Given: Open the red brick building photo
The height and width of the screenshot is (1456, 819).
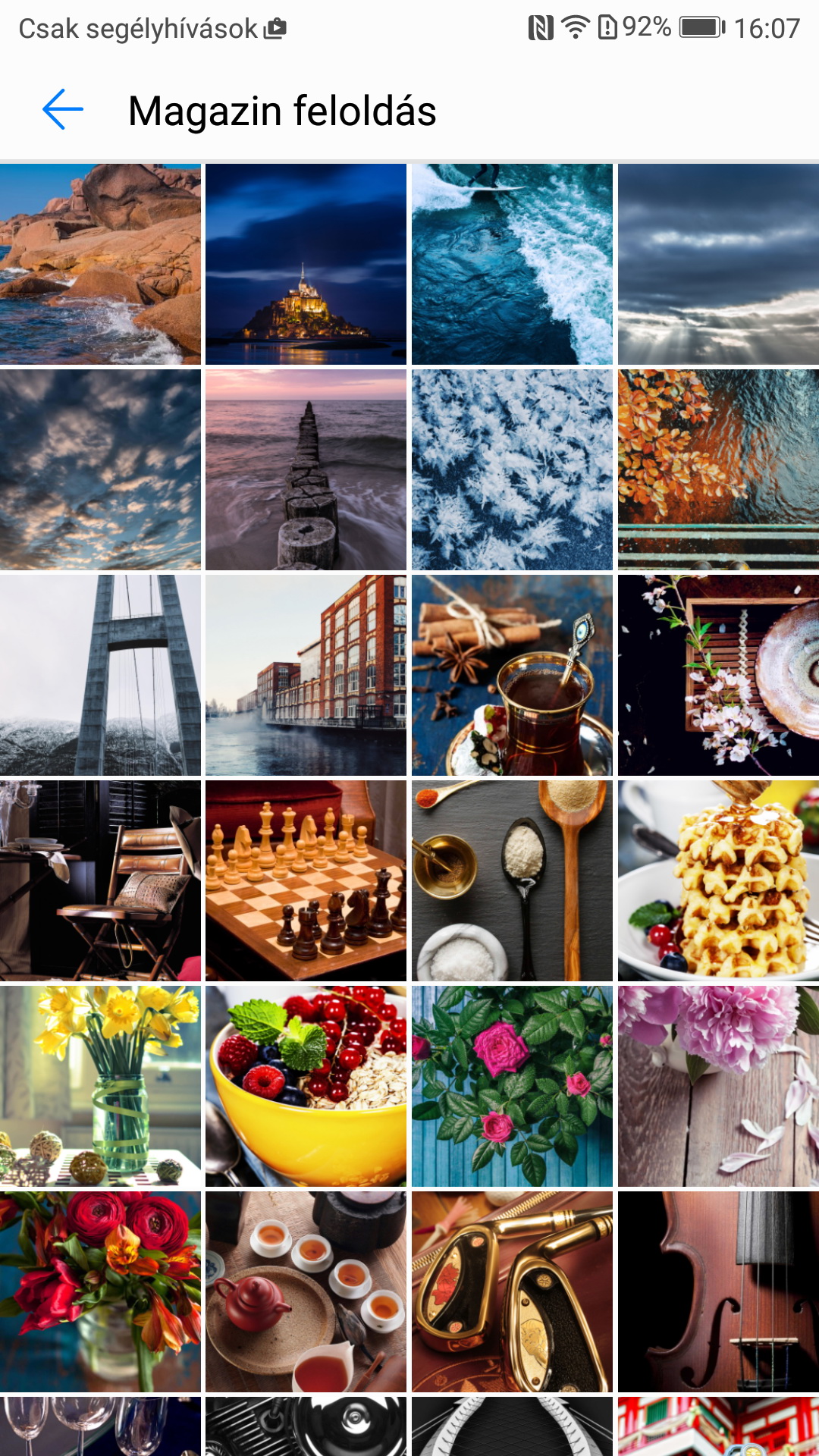Looking at the screenshot, I should [306, 675].
